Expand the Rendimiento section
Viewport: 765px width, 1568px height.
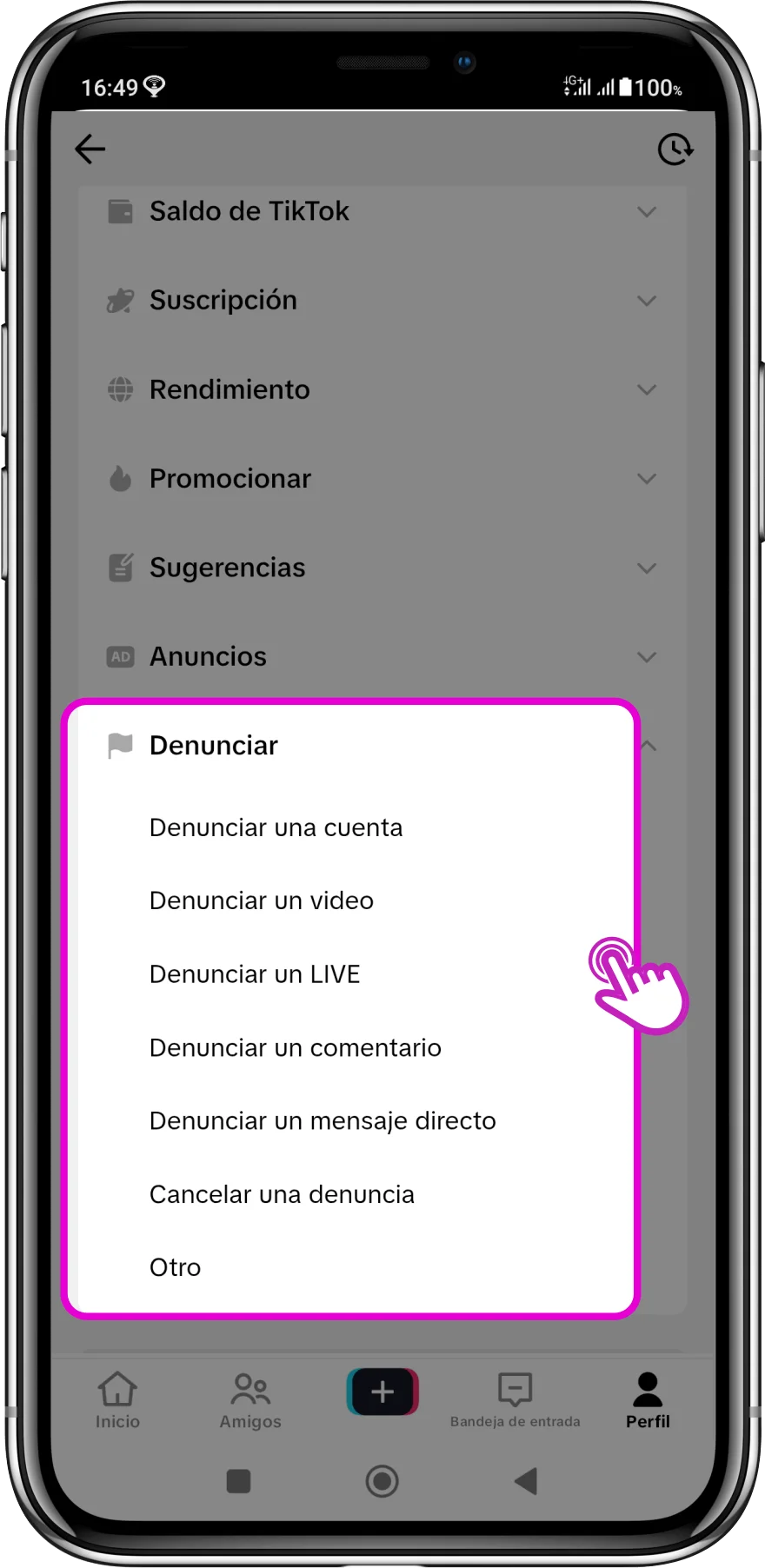tap(382, 389)
